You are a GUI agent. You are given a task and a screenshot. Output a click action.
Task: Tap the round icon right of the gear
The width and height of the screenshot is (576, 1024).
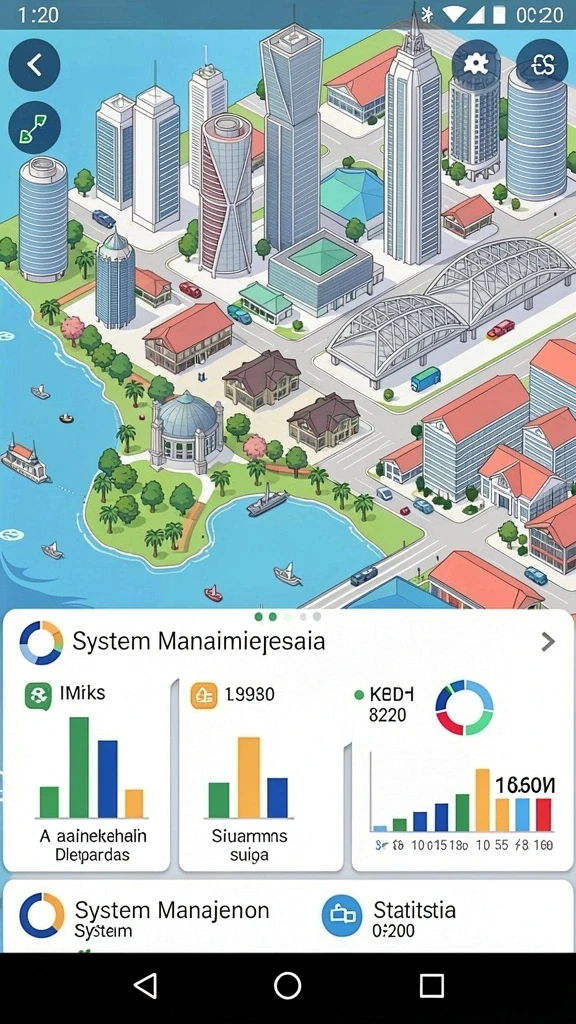point(542,64)
